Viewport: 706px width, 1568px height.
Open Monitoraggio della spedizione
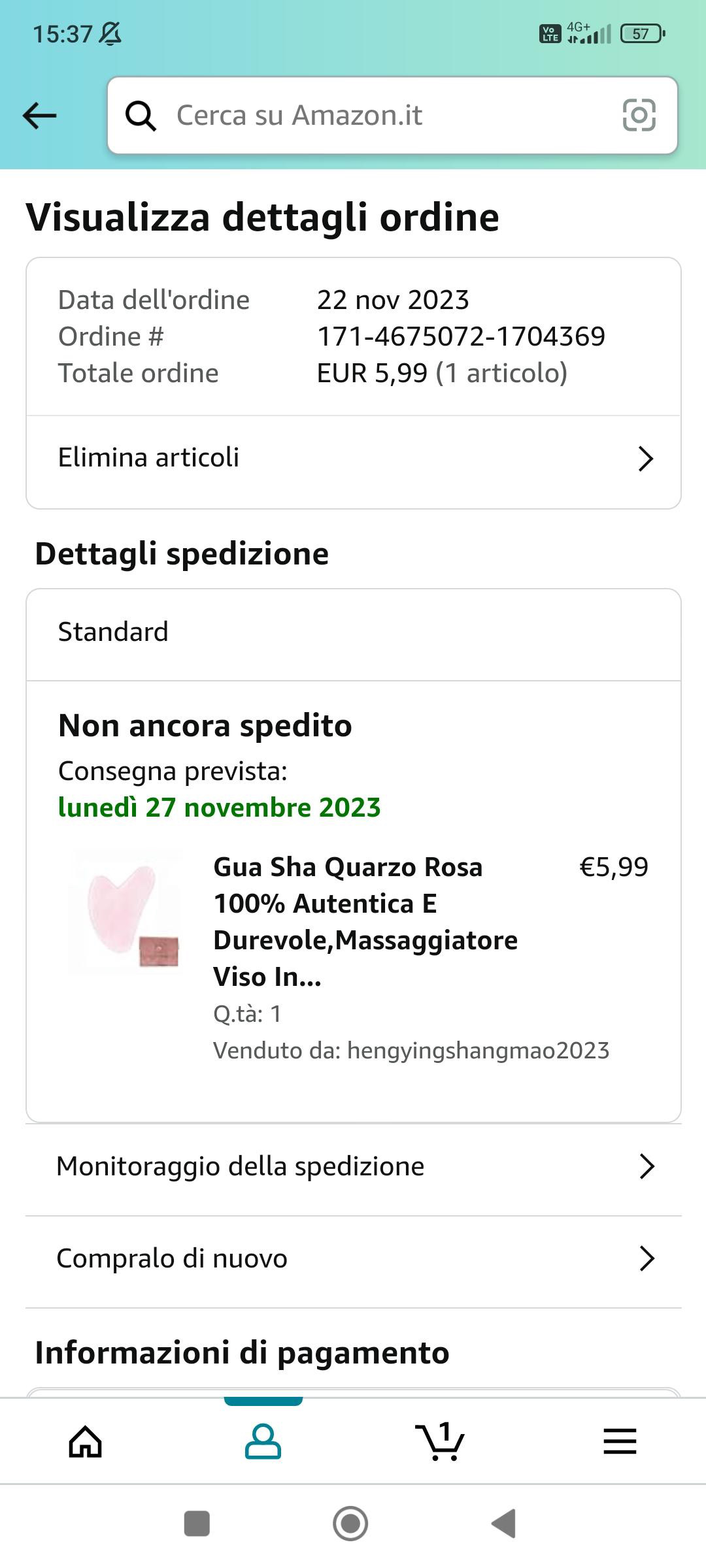tap(353, 1166)
